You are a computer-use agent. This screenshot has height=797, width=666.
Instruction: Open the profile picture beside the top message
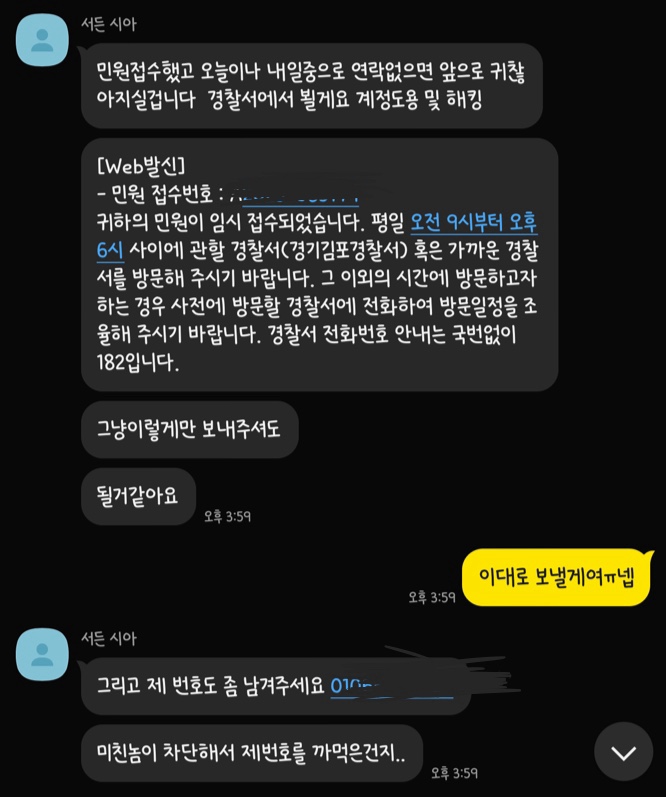42,41
